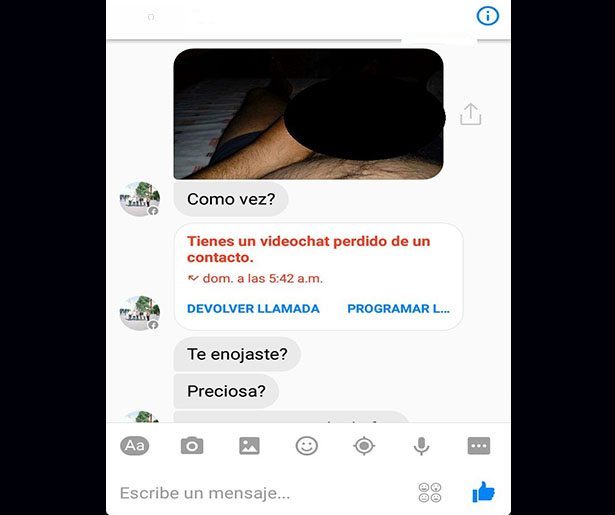The width and height of the screenshot is (615, 515).
Task: Open the more options ellipsis
Action: 478,446
